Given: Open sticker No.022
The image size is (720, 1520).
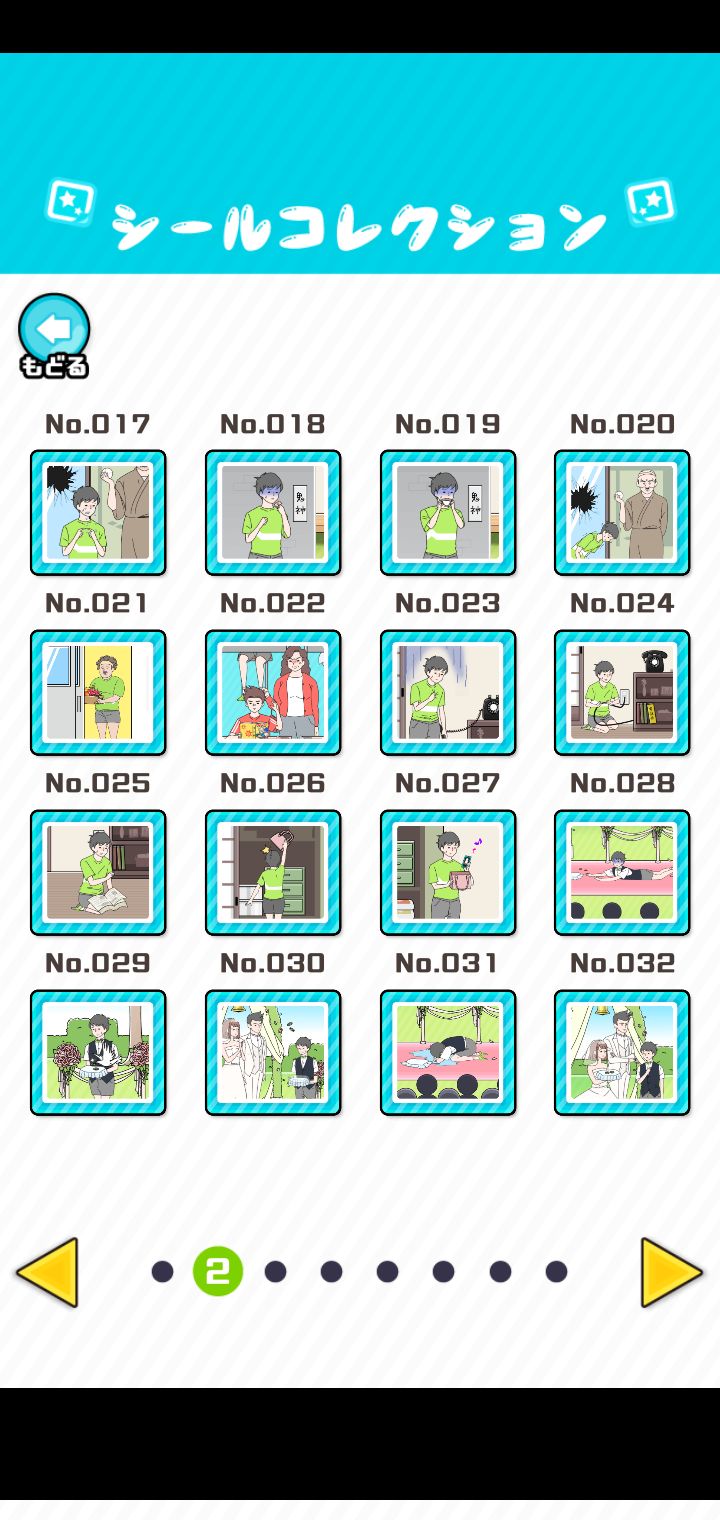Looking at the screenshot, I should [x=272, y=693].
